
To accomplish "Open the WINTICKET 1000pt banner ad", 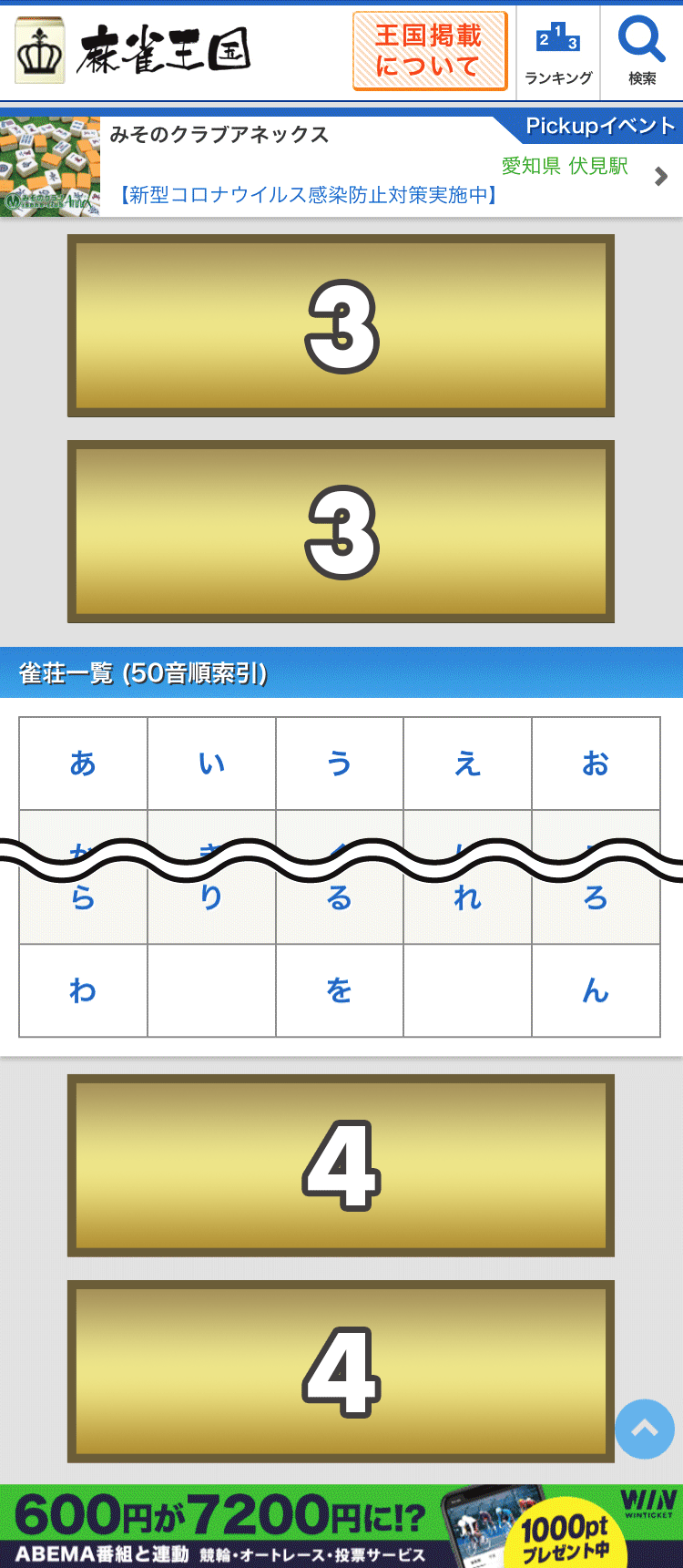I will tap(341, 1527).
